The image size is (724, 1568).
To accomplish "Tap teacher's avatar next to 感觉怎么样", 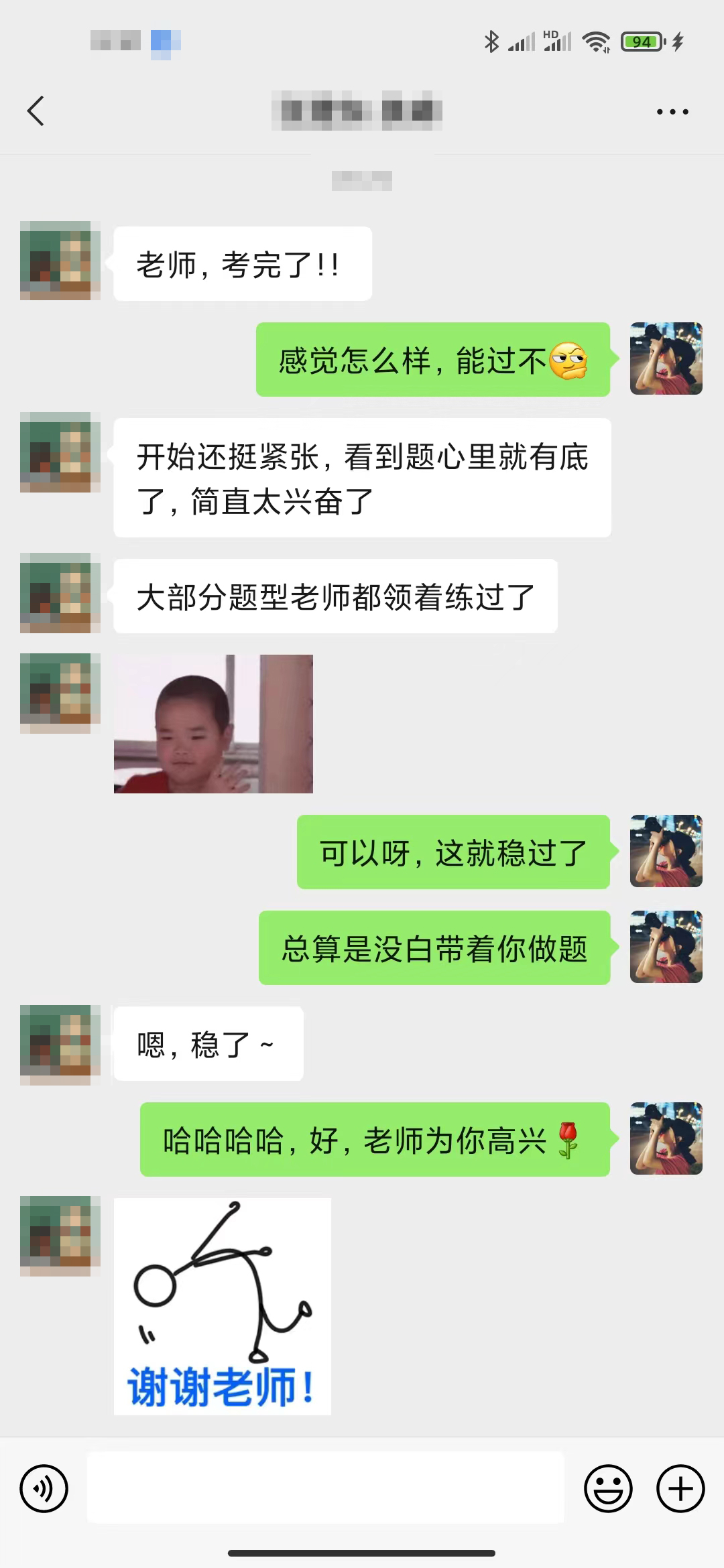I will (666, 358).
